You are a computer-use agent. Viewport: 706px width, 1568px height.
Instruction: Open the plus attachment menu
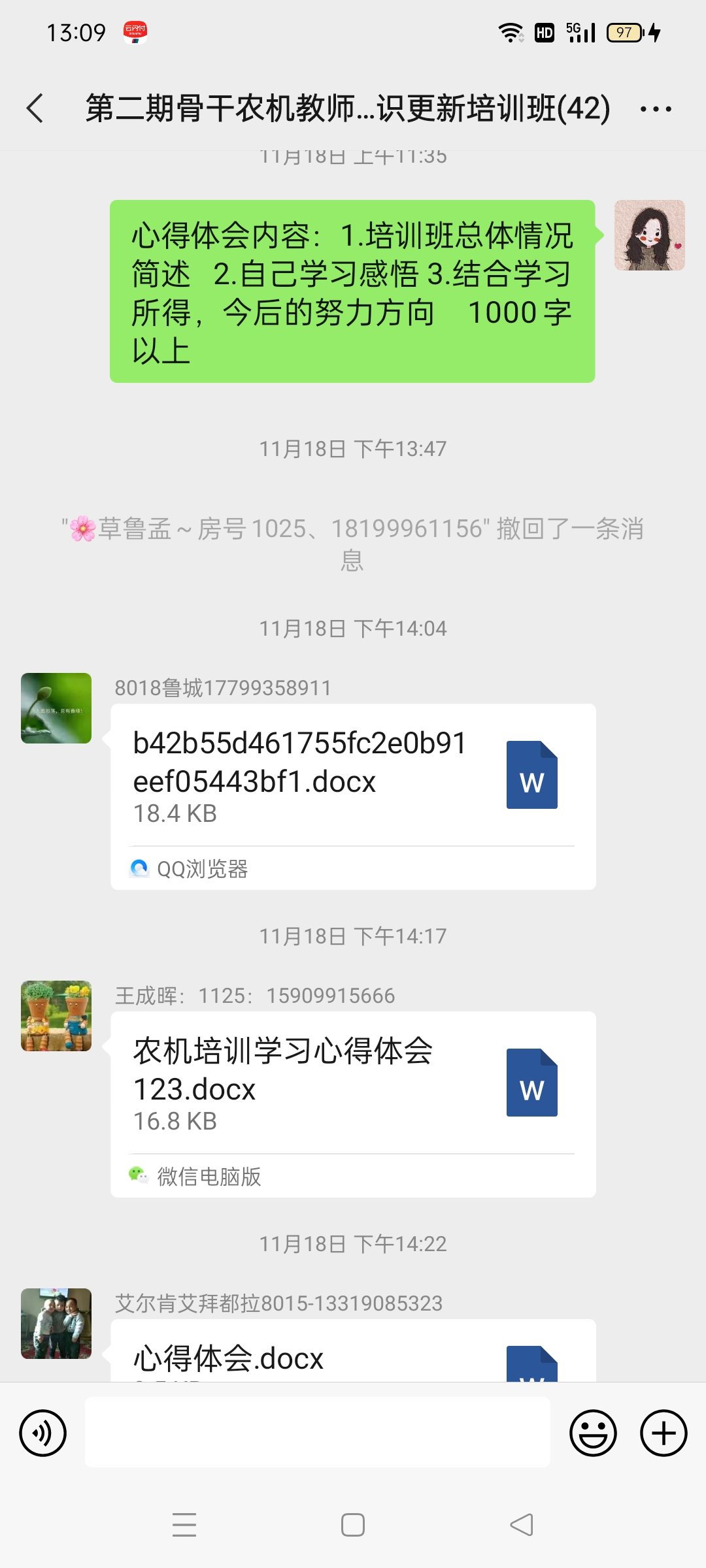click(663, 1433)
